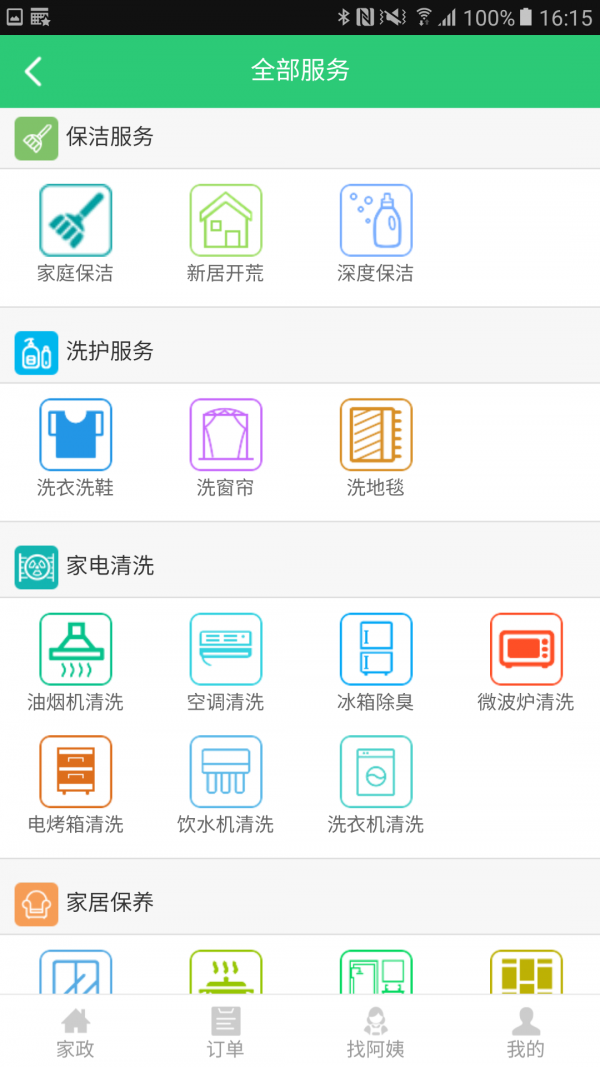The height and width of the screenshot is (1067, 600).
Task: Open the 订单 orders tab
Action: click(x=225, y=1032)
